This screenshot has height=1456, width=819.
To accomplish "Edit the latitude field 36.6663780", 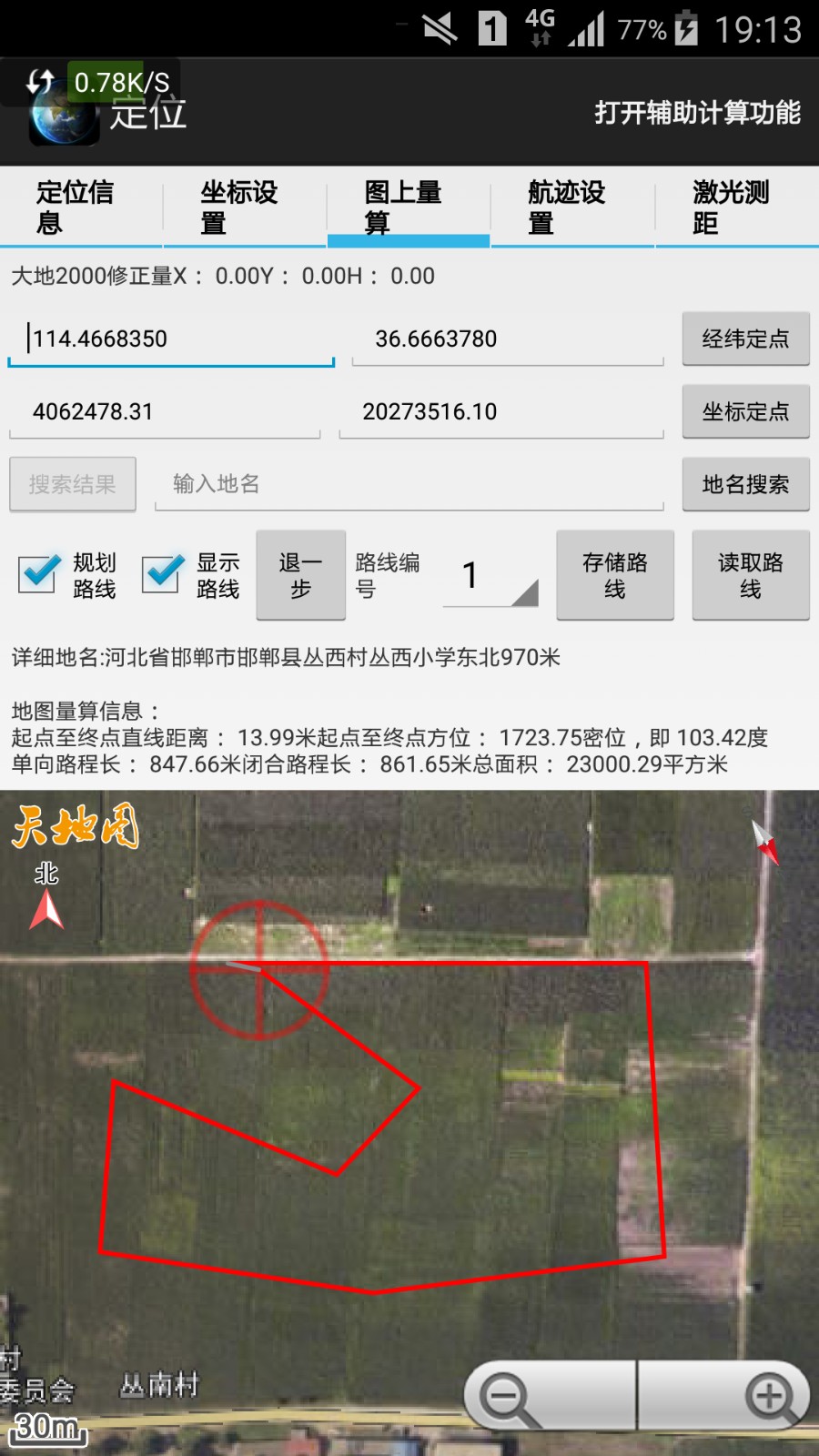I will click(x=507, y=339).
